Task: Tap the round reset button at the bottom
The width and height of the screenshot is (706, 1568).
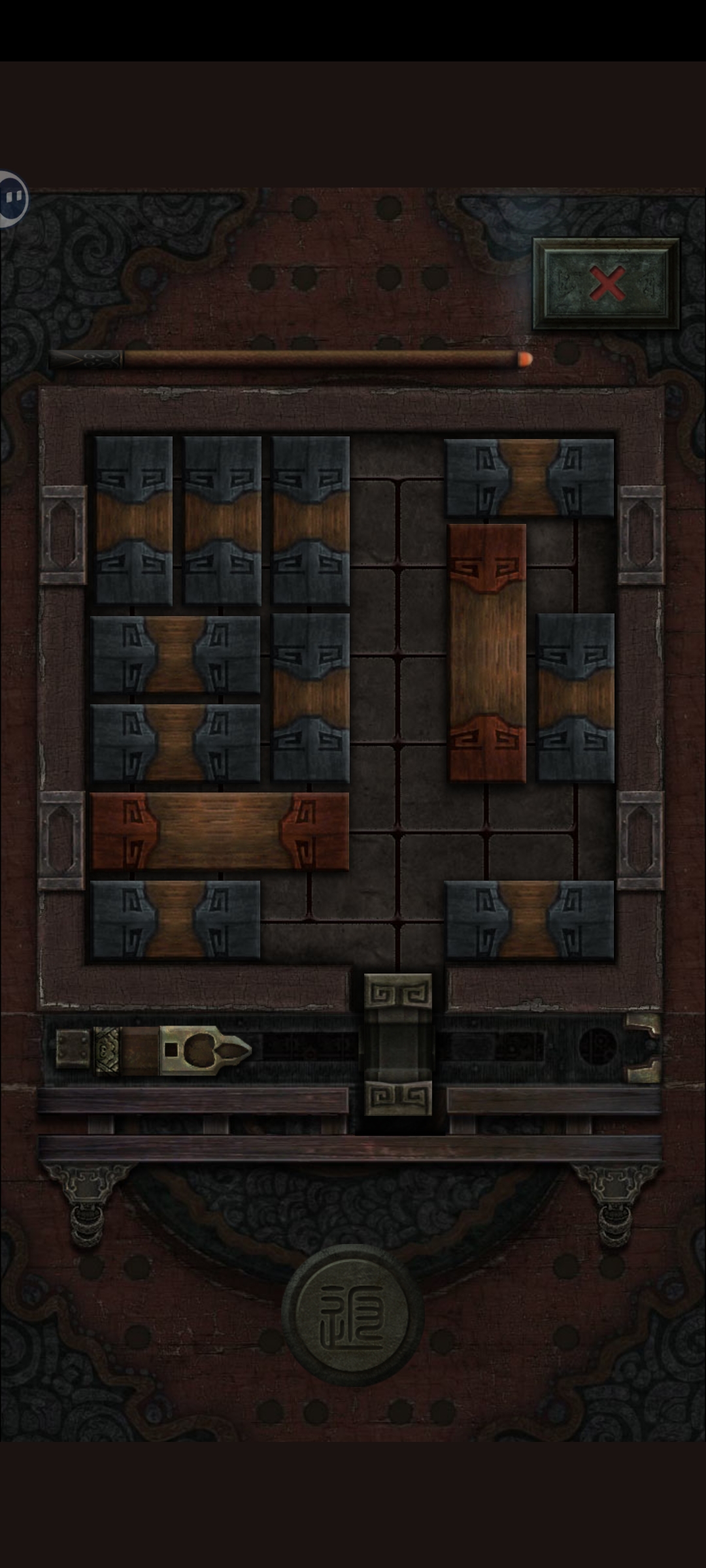Action: coord(352,1316)
